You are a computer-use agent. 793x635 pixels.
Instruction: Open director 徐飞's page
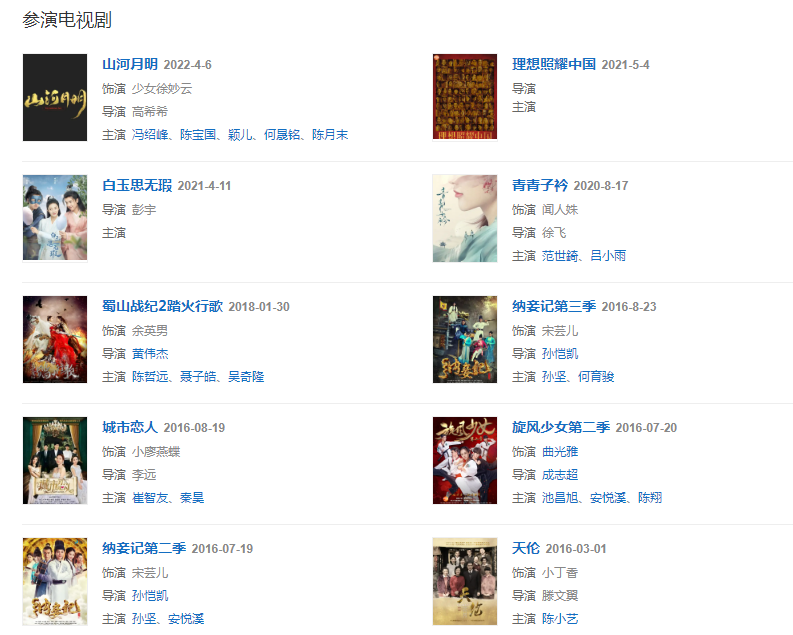coord(554,232)
